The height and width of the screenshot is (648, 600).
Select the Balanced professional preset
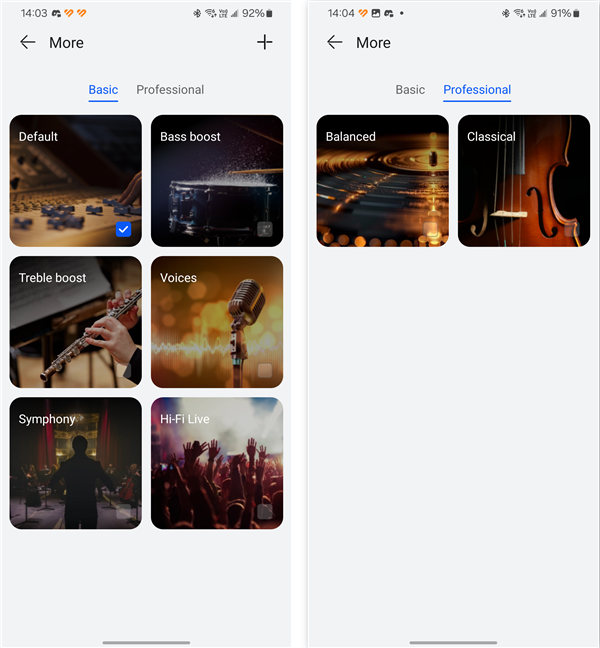click(x=383, y=181)
